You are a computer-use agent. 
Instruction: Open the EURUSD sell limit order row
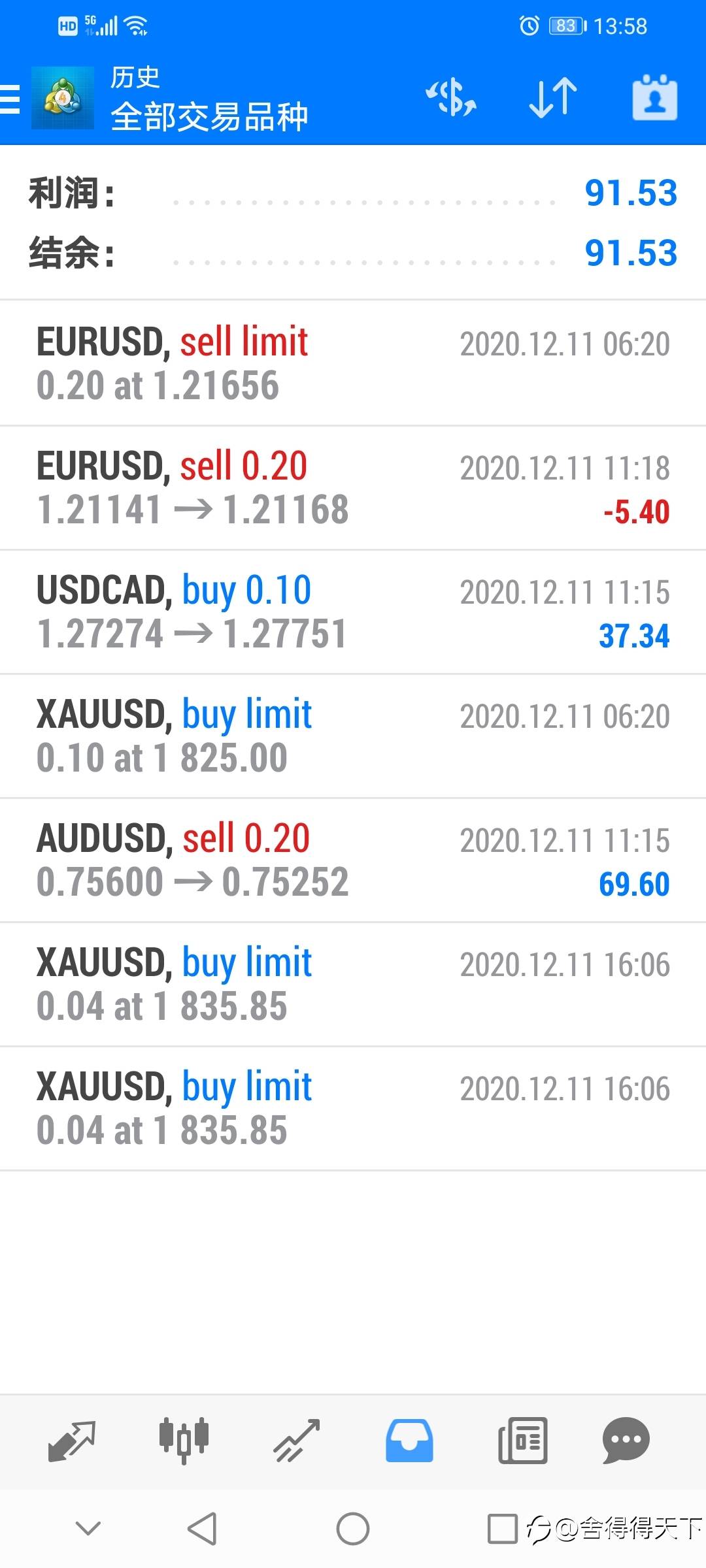pos(353,363)
